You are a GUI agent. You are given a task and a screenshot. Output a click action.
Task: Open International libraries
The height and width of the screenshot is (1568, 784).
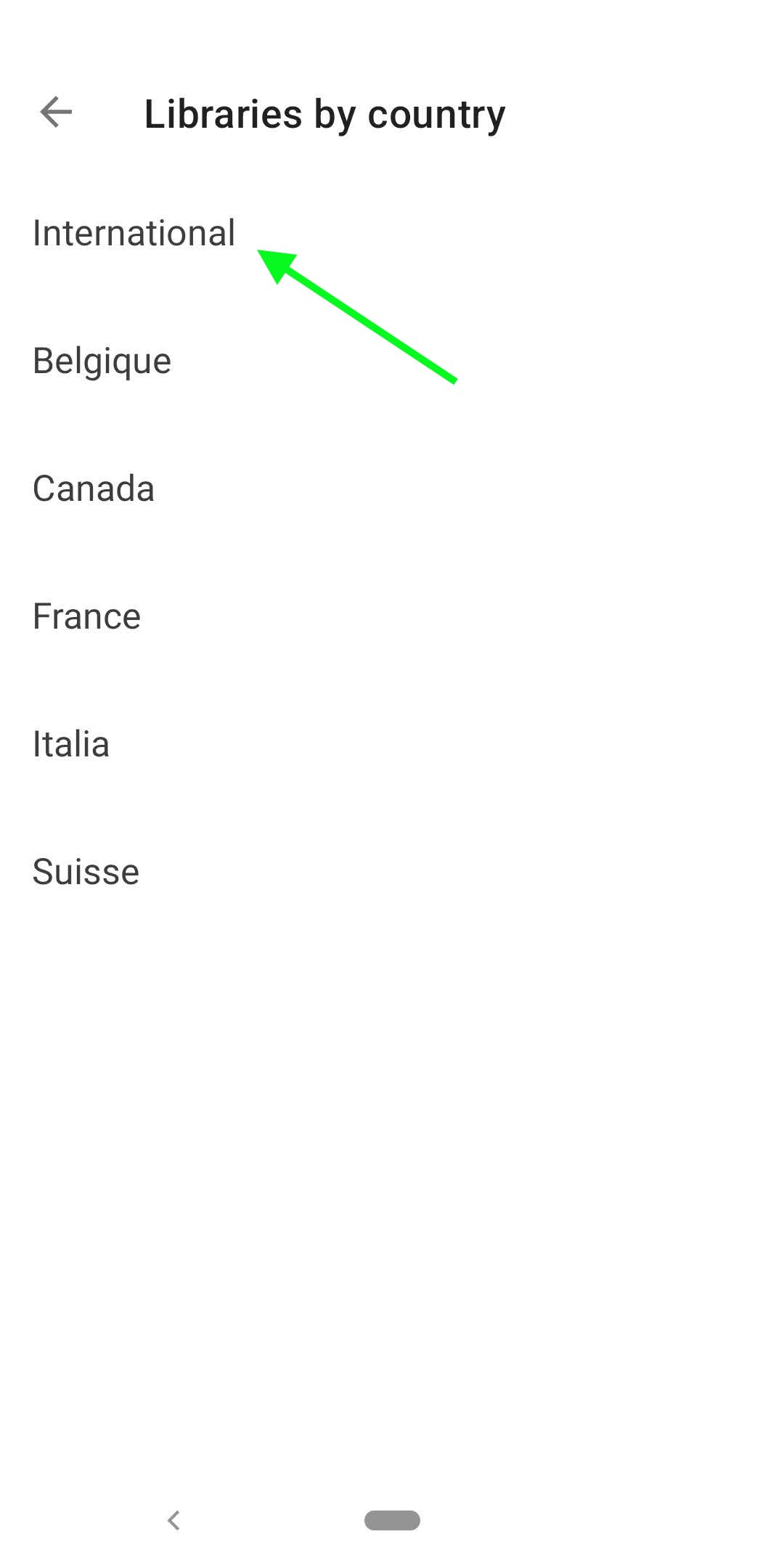pyautogui.click(x=134, y=234)
